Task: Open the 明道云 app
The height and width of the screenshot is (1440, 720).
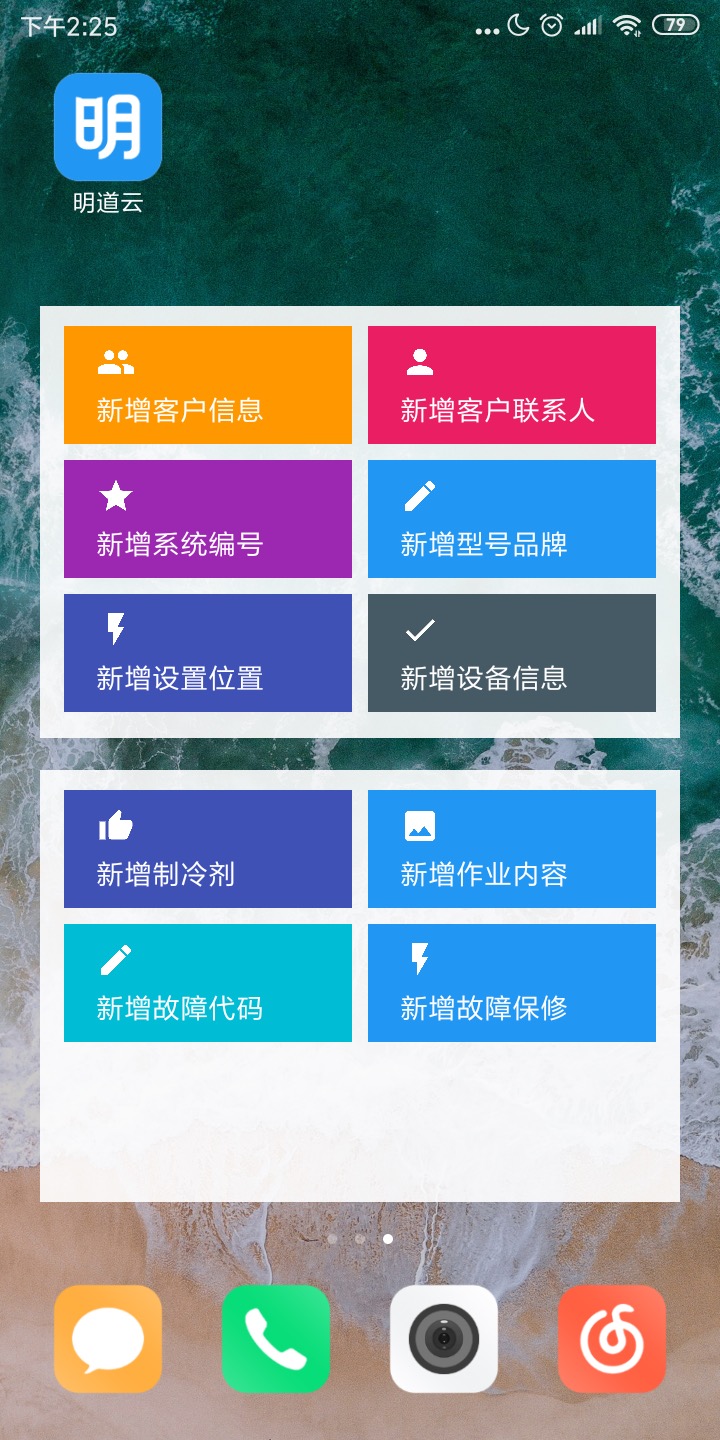Action: pyautogui.click(x=108, y=128)
